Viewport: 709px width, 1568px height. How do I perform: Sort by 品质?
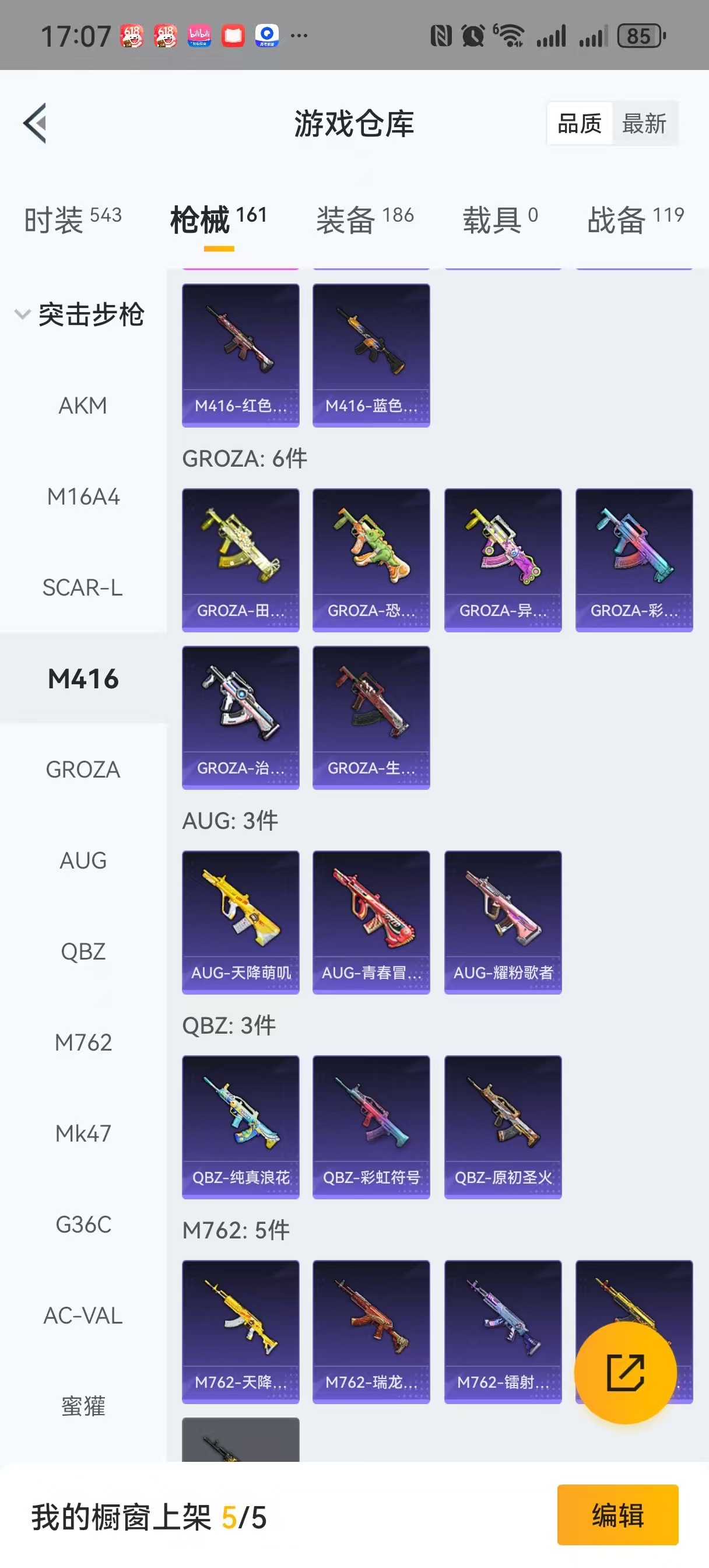pos(579,124)
